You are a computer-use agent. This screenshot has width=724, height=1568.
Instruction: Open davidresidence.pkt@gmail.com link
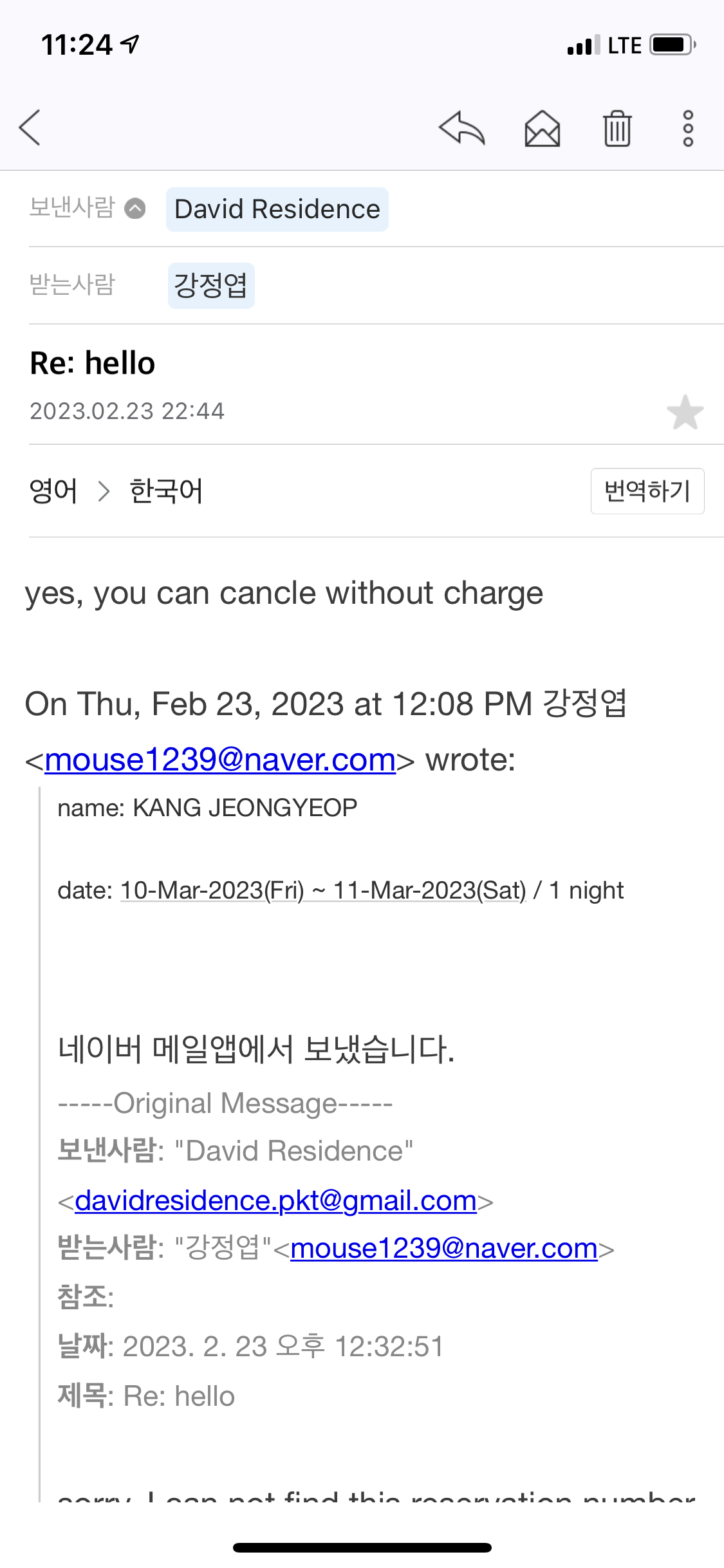coord(275,1200)
